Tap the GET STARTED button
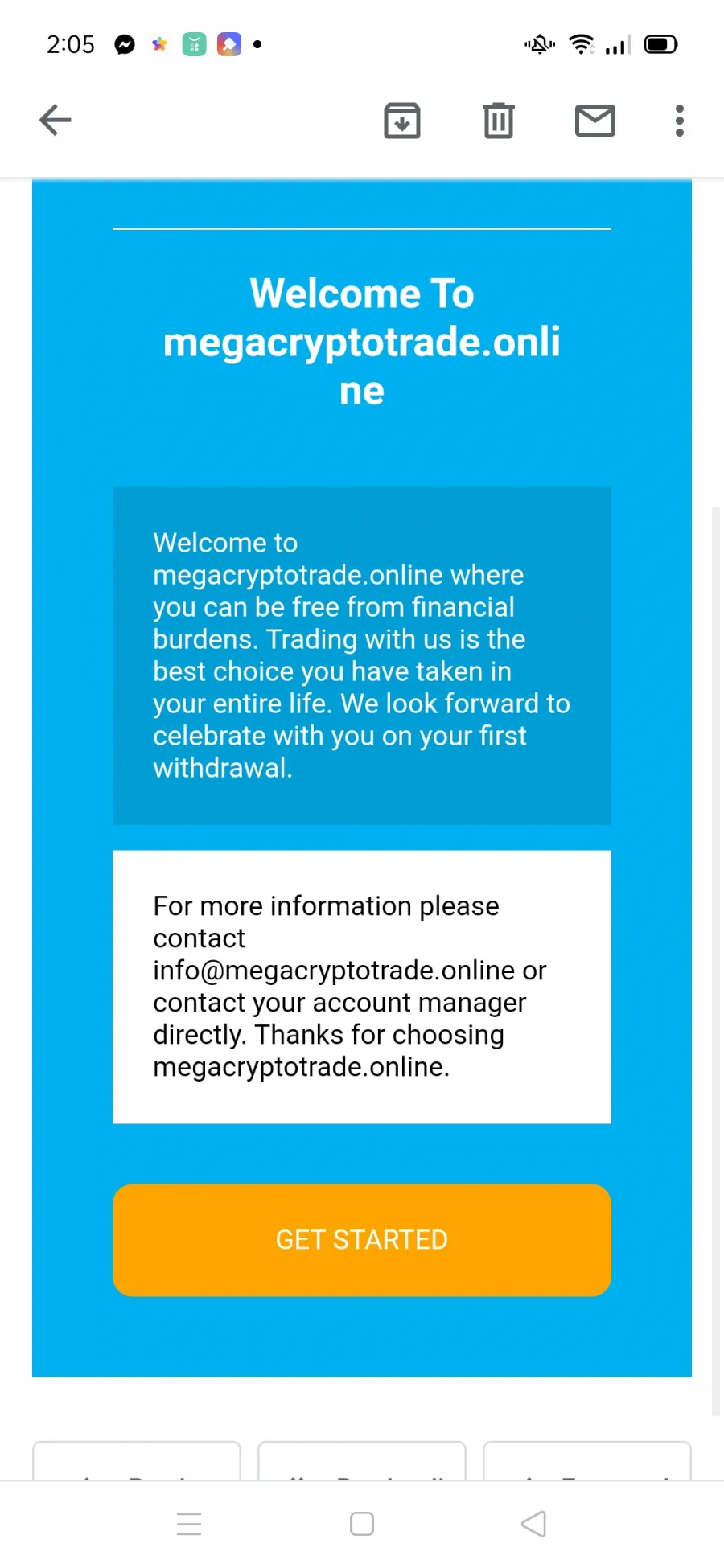Viewport: 724px width, 1568px height. 362,1240
